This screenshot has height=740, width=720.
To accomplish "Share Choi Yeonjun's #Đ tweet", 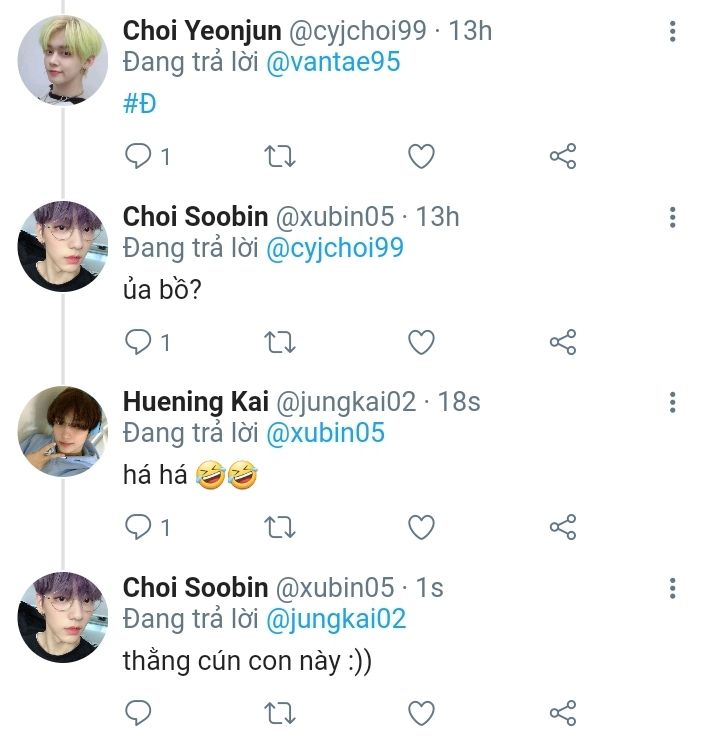I will tap(563, 156).
